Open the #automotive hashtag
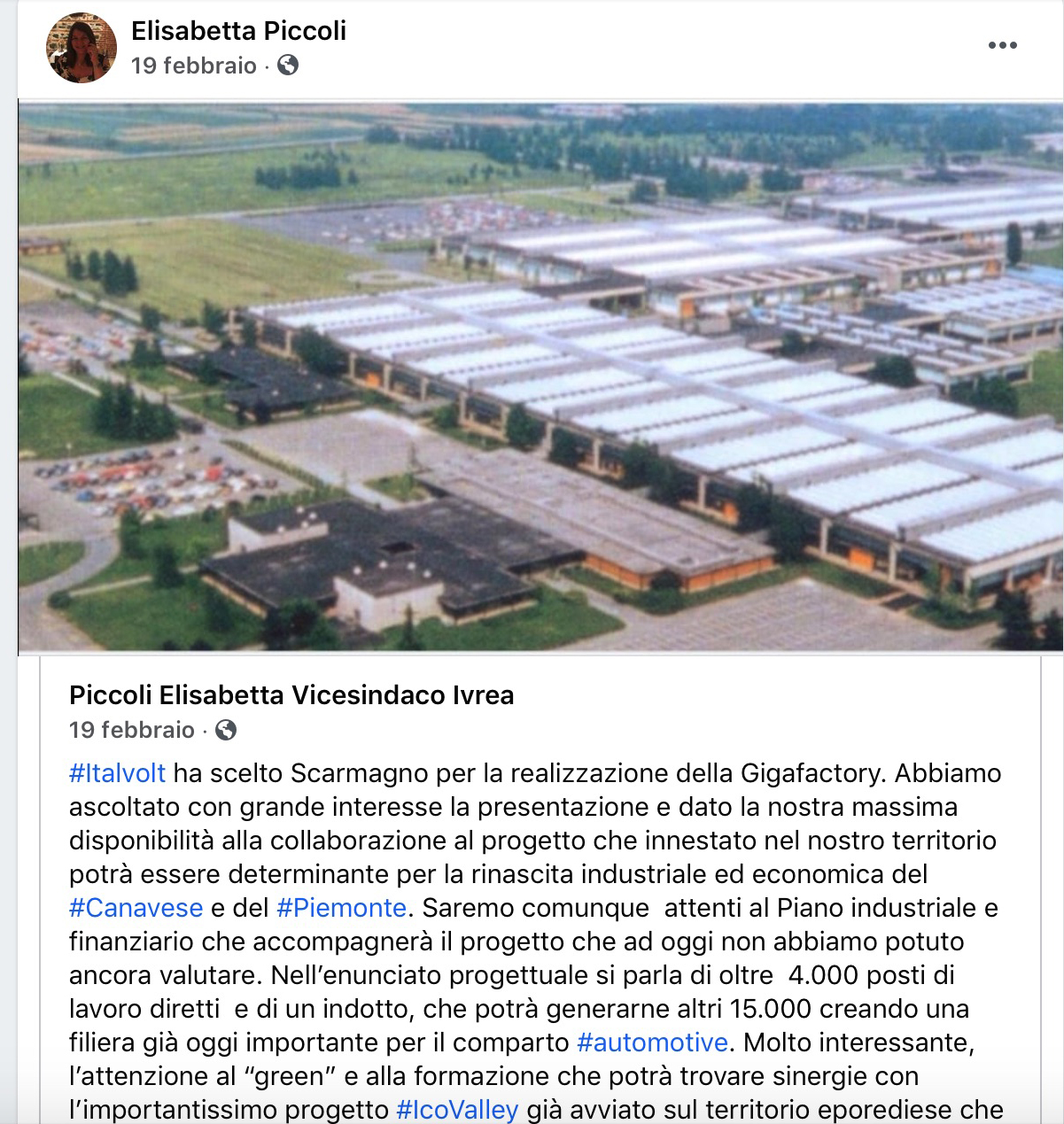 coord(652,1043)
